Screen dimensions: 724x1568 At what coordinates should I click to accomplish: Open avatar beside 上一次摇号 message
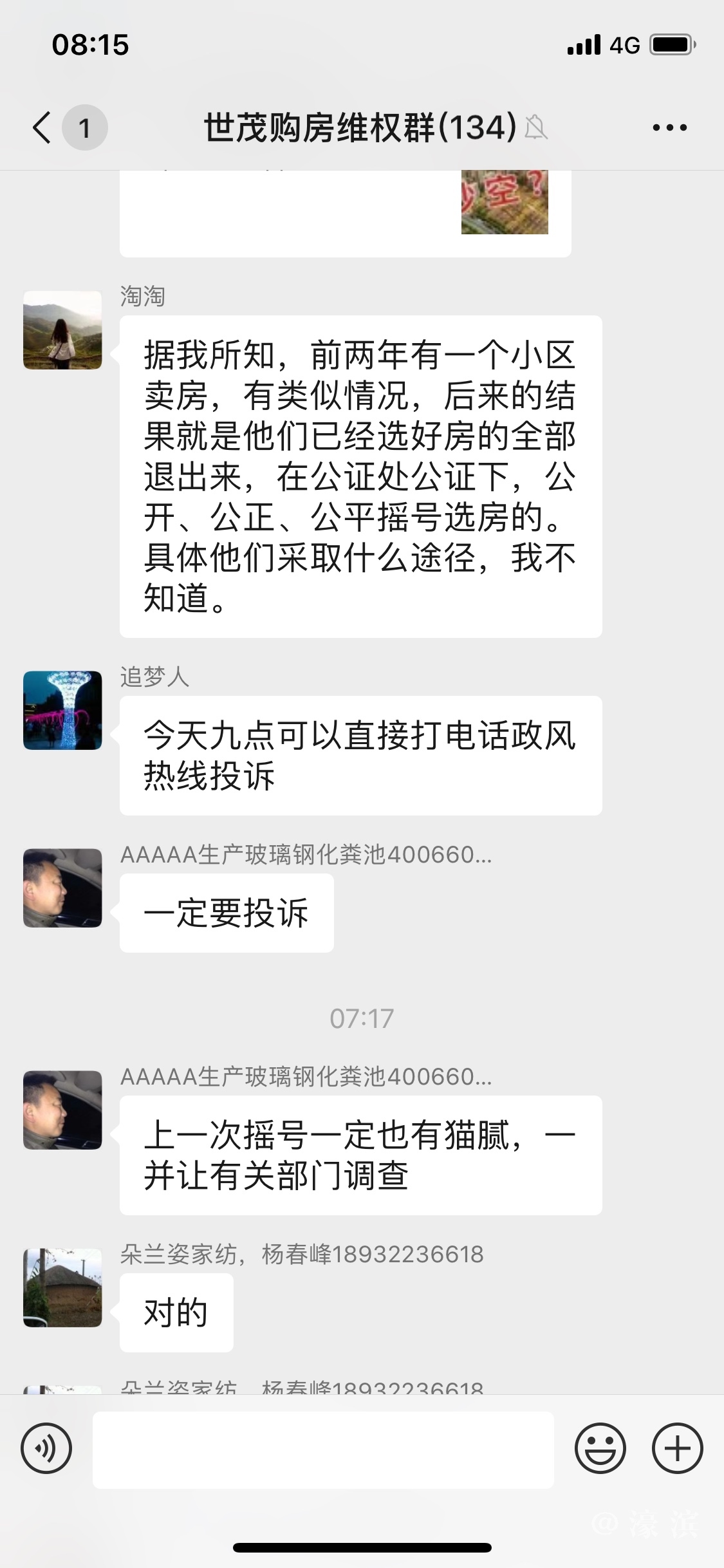click(x=62, y=1110)
